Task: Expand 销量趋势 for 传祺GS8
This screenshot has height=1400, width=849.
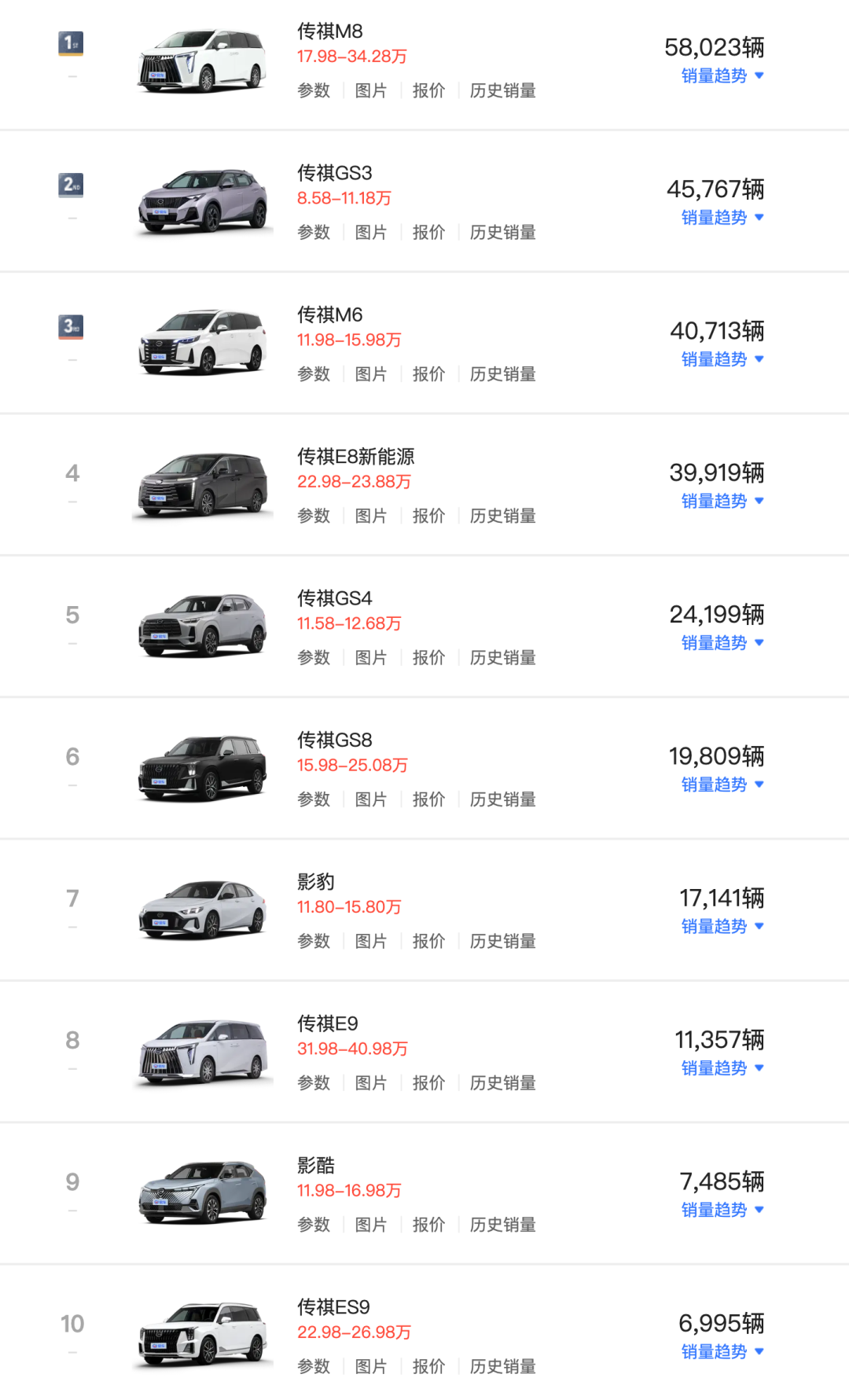Action: click(x=722, y=785)
